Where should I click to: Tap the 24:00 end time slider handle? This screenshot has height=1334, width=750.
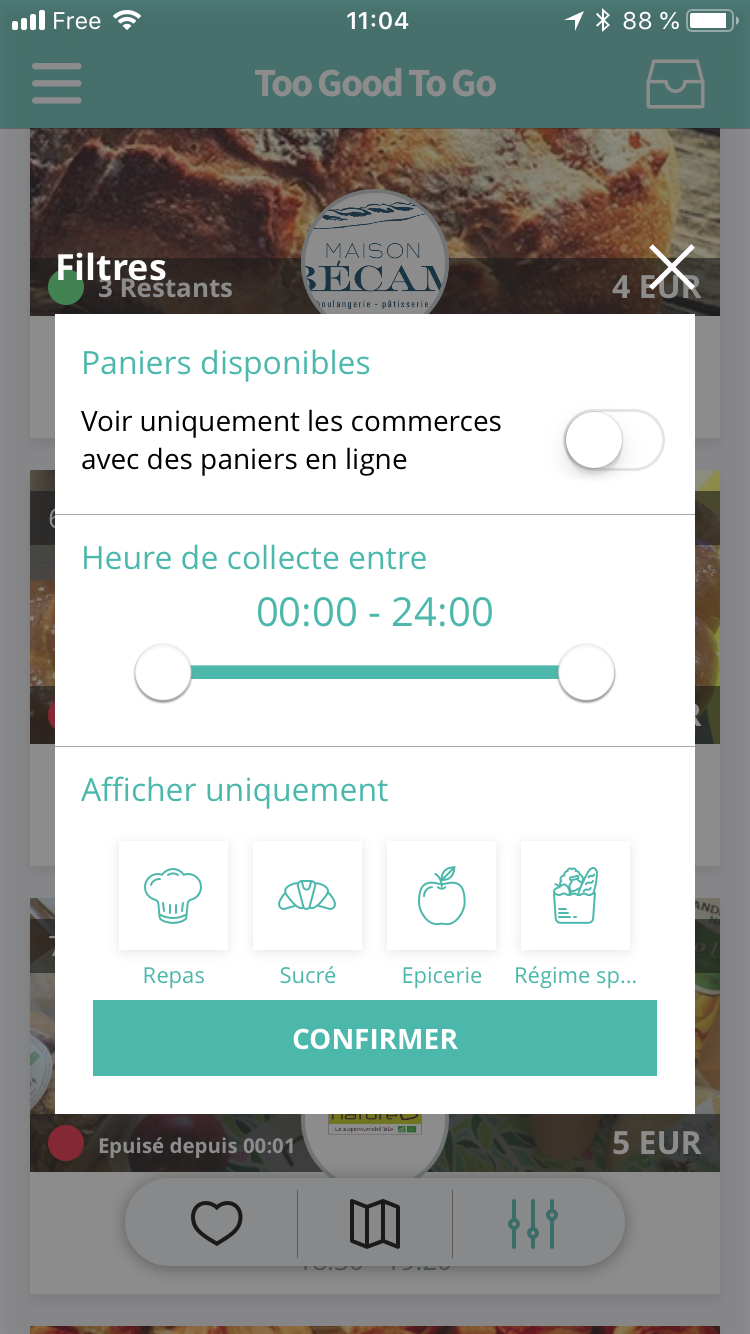(x=586, y=673)
